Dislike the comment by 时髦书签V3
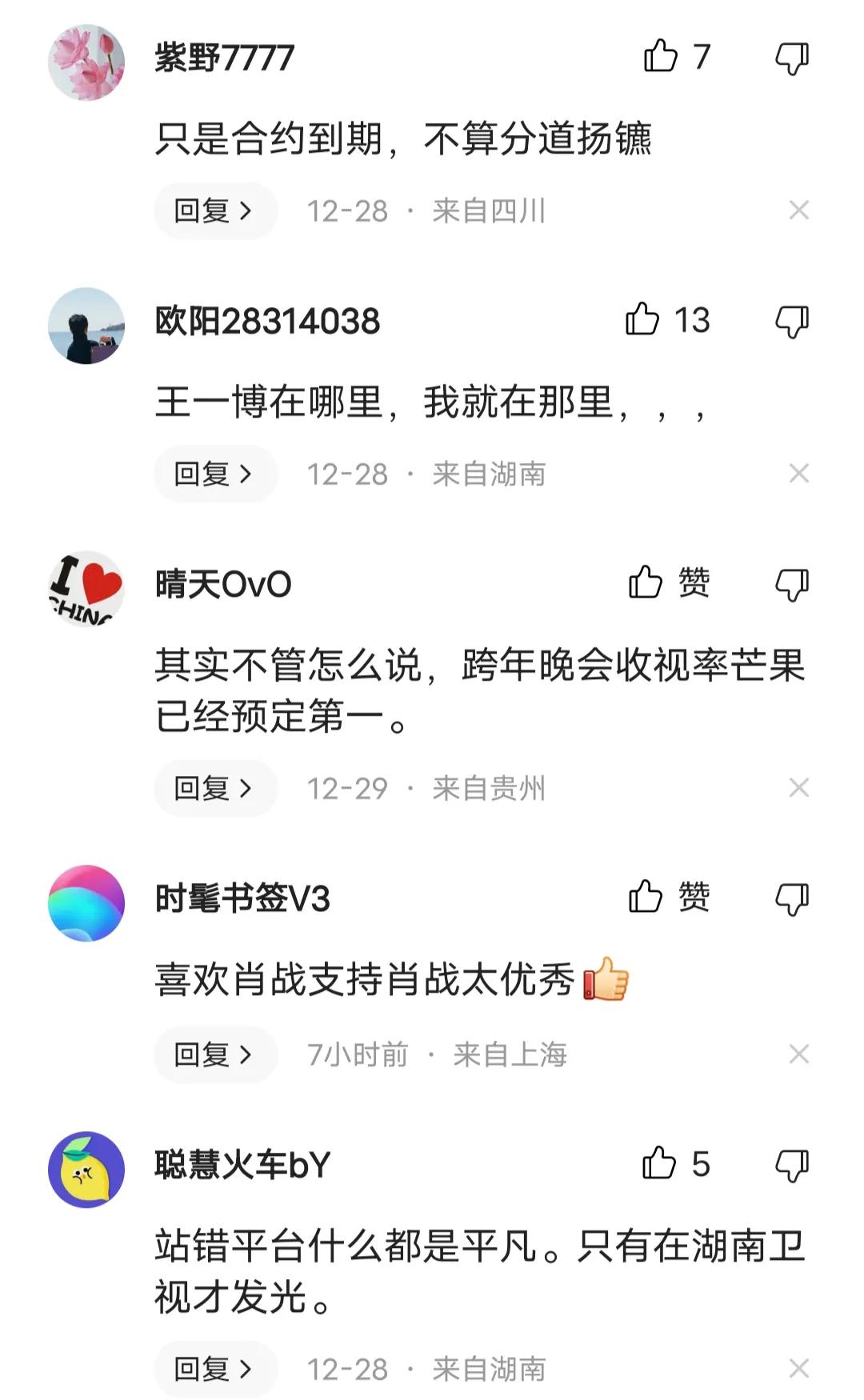Screen dimensions: 864x1400 pyautogui.click(x=792, y=898)
